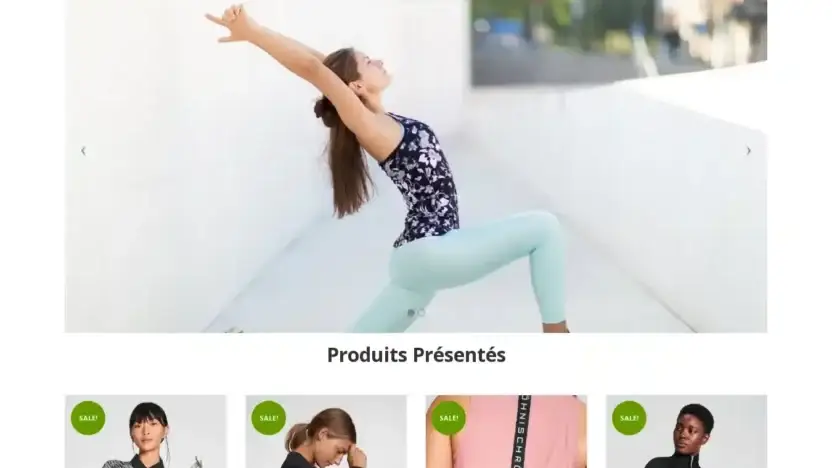
Task: Open the product with the black-haired woman with bangs
Action: (146, 434)
